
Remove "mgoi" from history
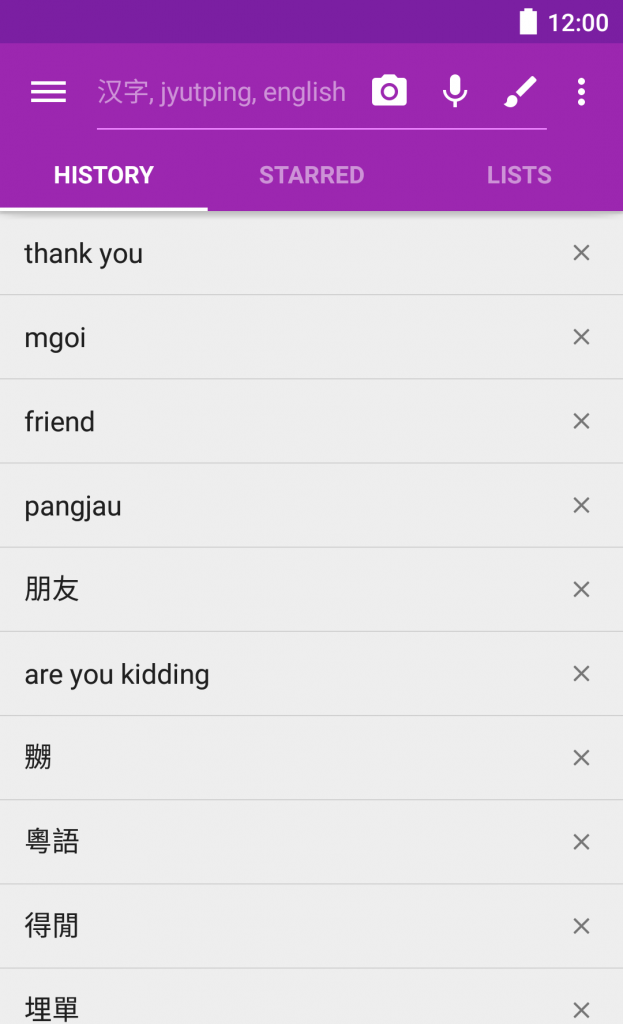click(x=581, y=338)
